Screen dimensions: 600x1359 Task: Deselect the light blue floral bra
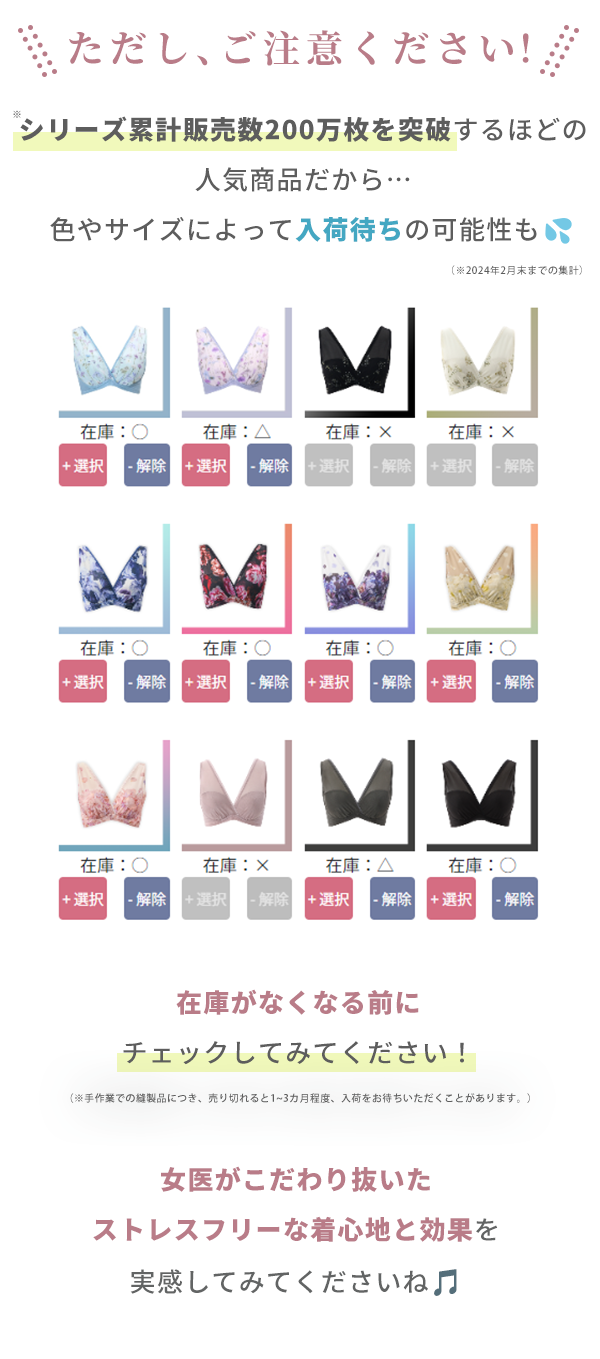pos(147,465)
